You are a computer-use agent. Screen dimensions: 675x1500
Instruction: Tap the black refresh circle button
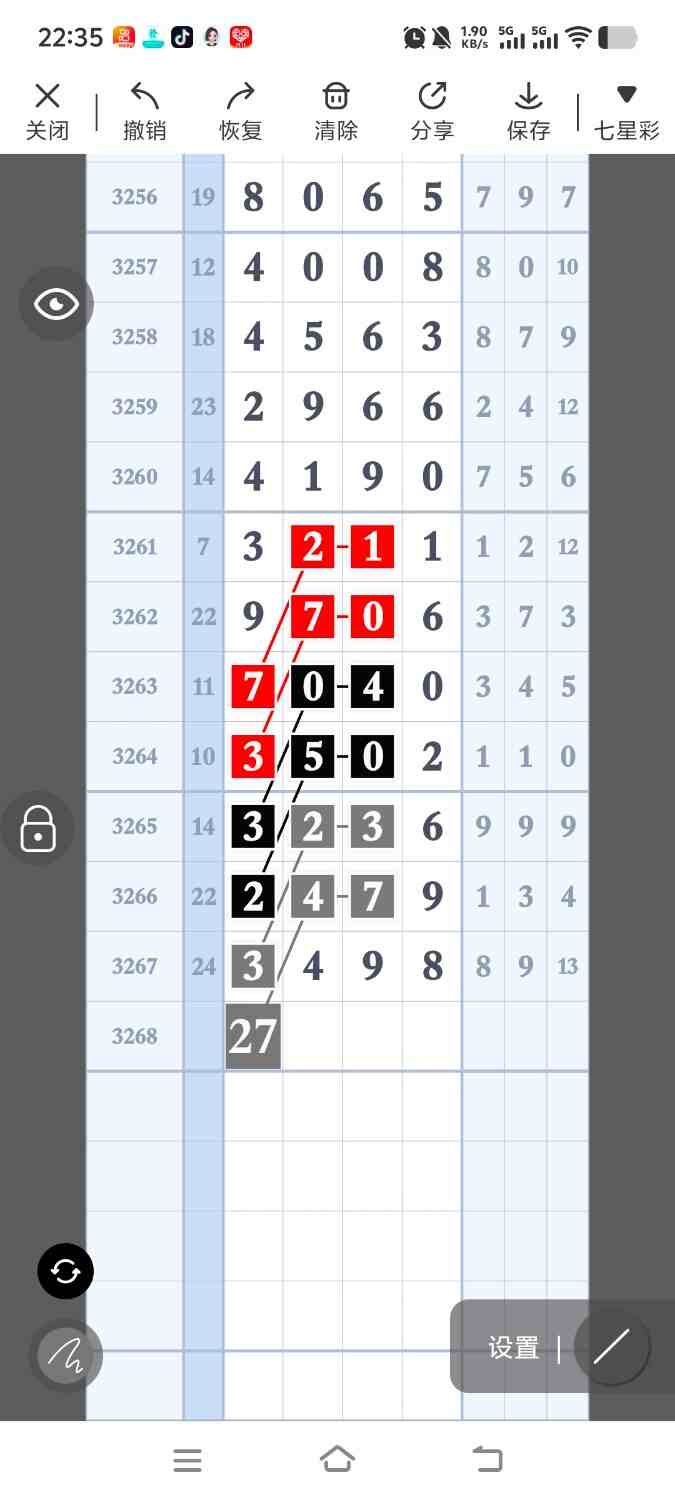click(x=66, y=1272)
